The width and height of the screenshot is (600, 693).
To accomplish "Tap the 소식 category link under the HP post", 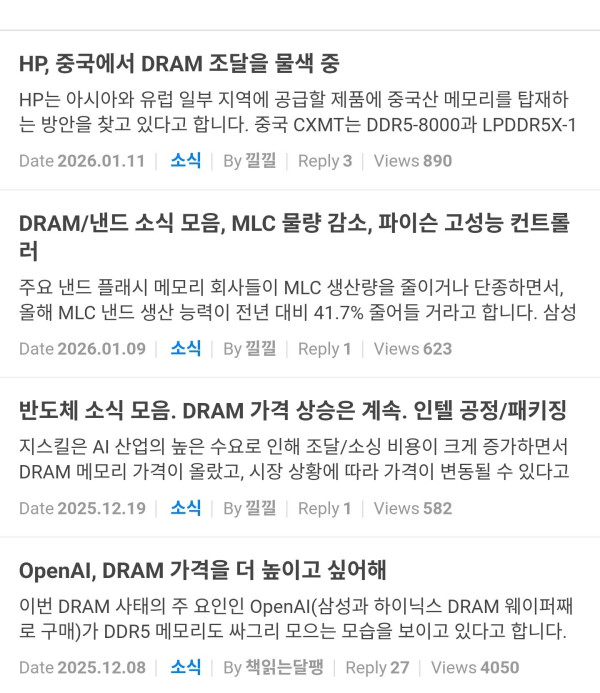I will click(185, 161).
